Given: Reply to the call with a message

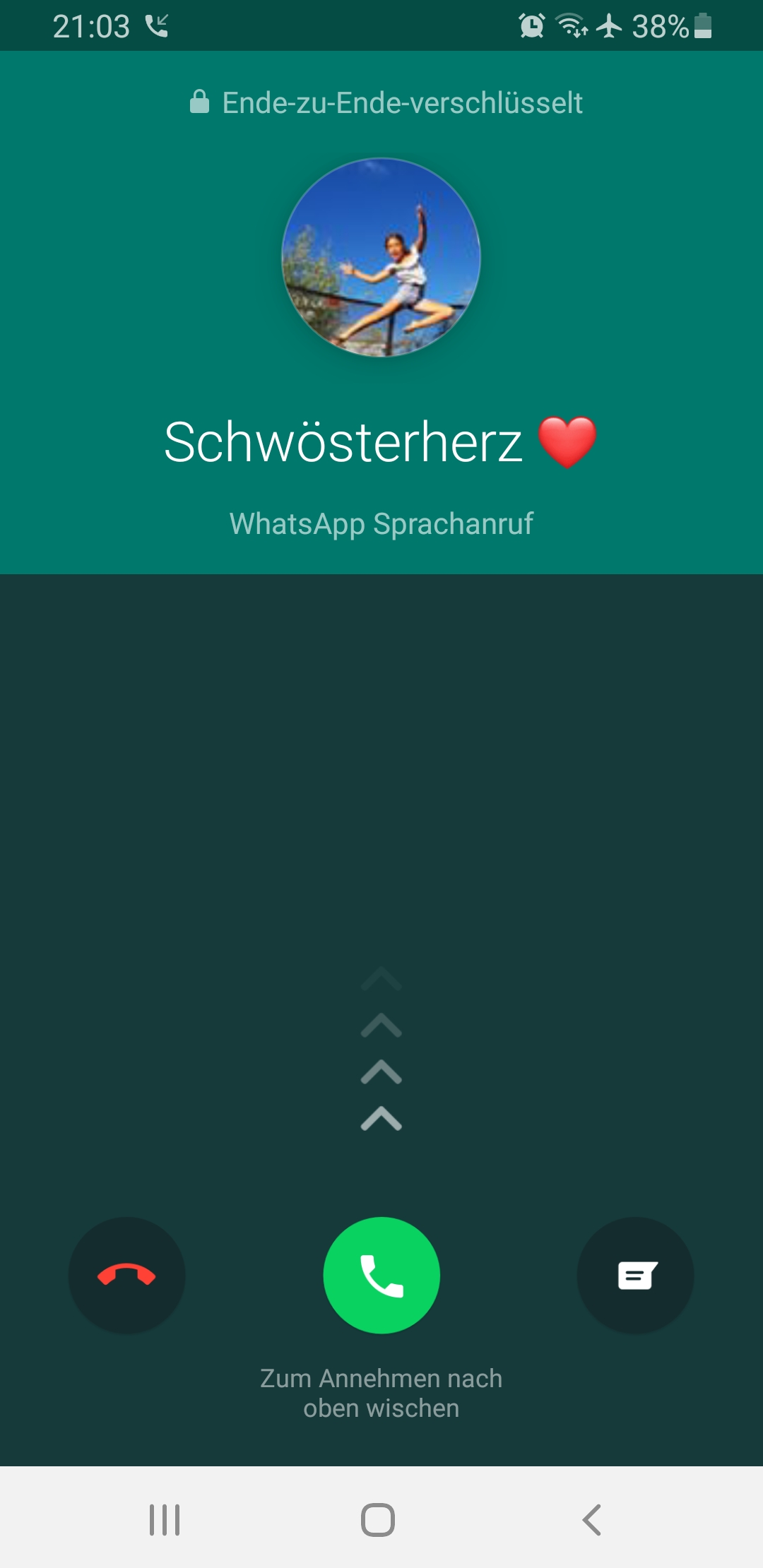Looking at the screenshot, I should 636,1275.
